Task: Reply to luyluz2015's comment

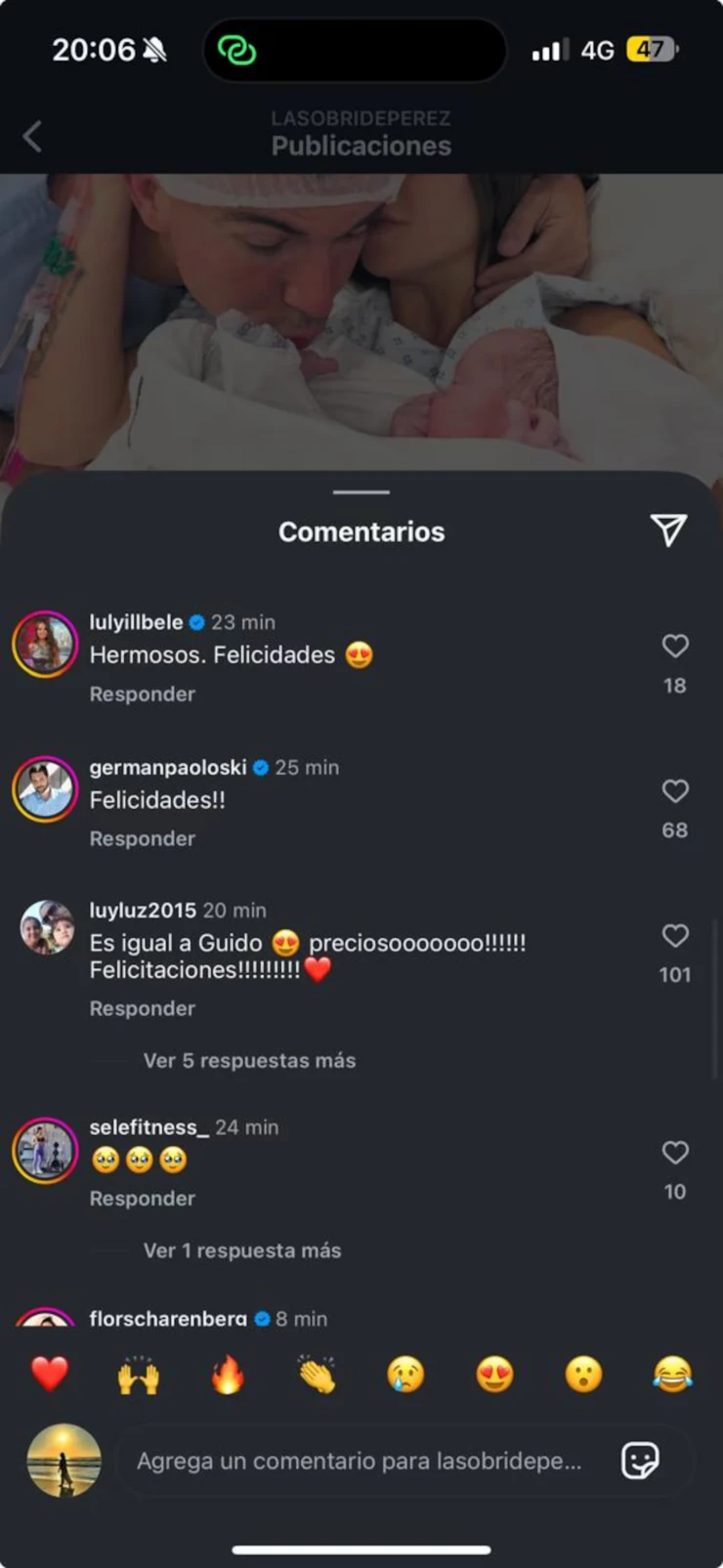Action: 143,1008
